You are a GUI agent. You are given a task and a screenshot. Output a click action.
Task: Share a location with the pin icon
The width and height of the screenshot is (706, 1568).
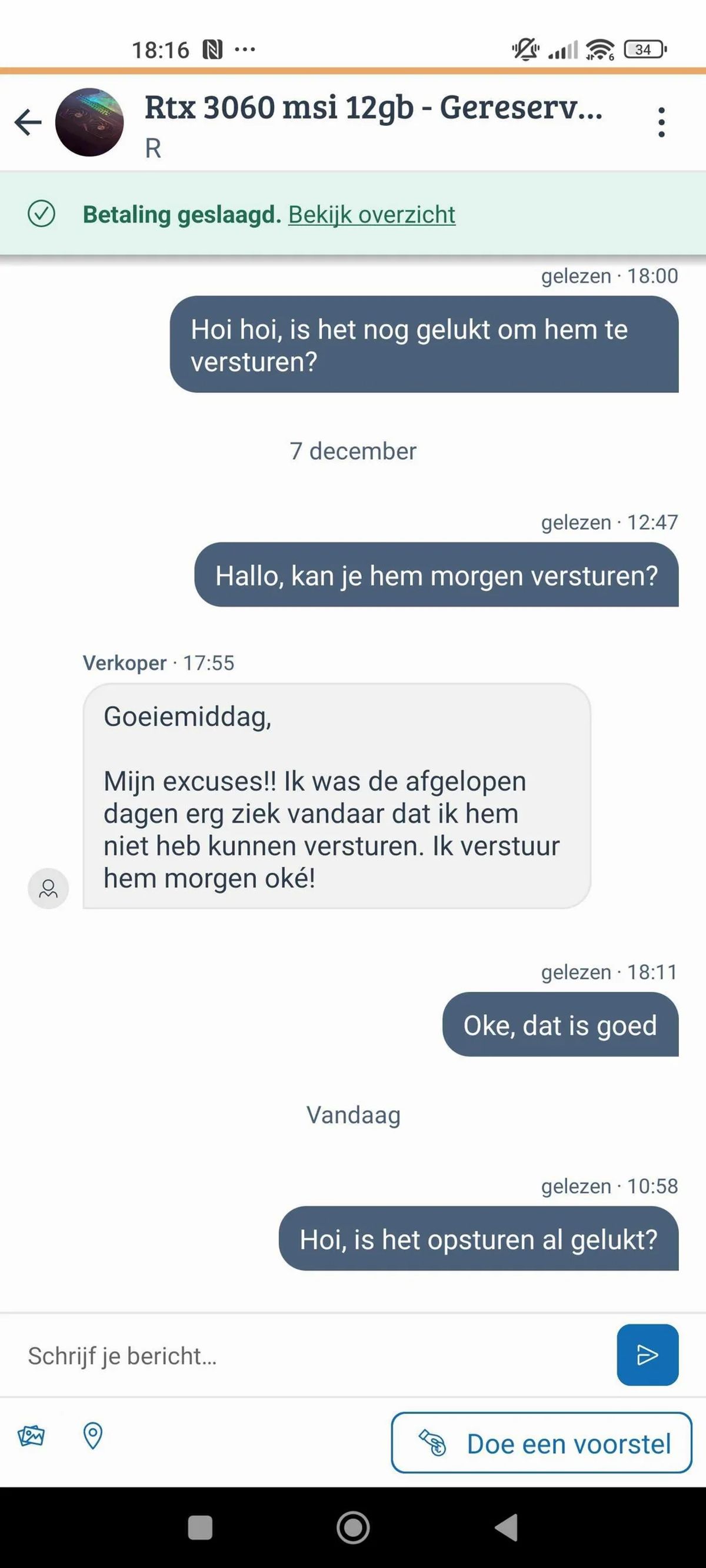92,1436
